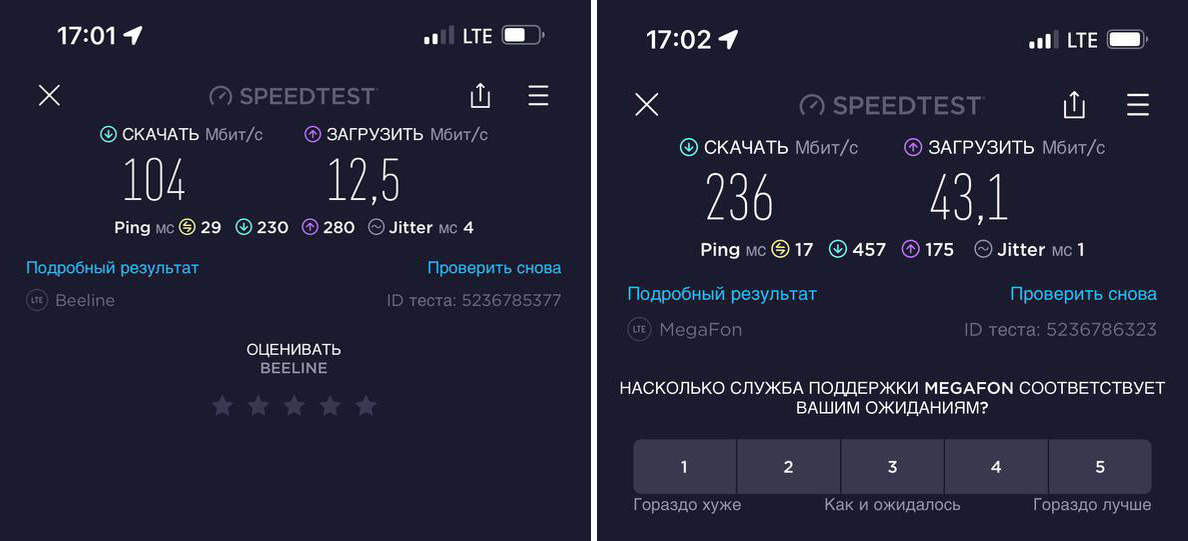Close the MegaFon speed test result
The height and width of the screenshot is (541, 1188).
pyautogui.click(x=647, y=104)
